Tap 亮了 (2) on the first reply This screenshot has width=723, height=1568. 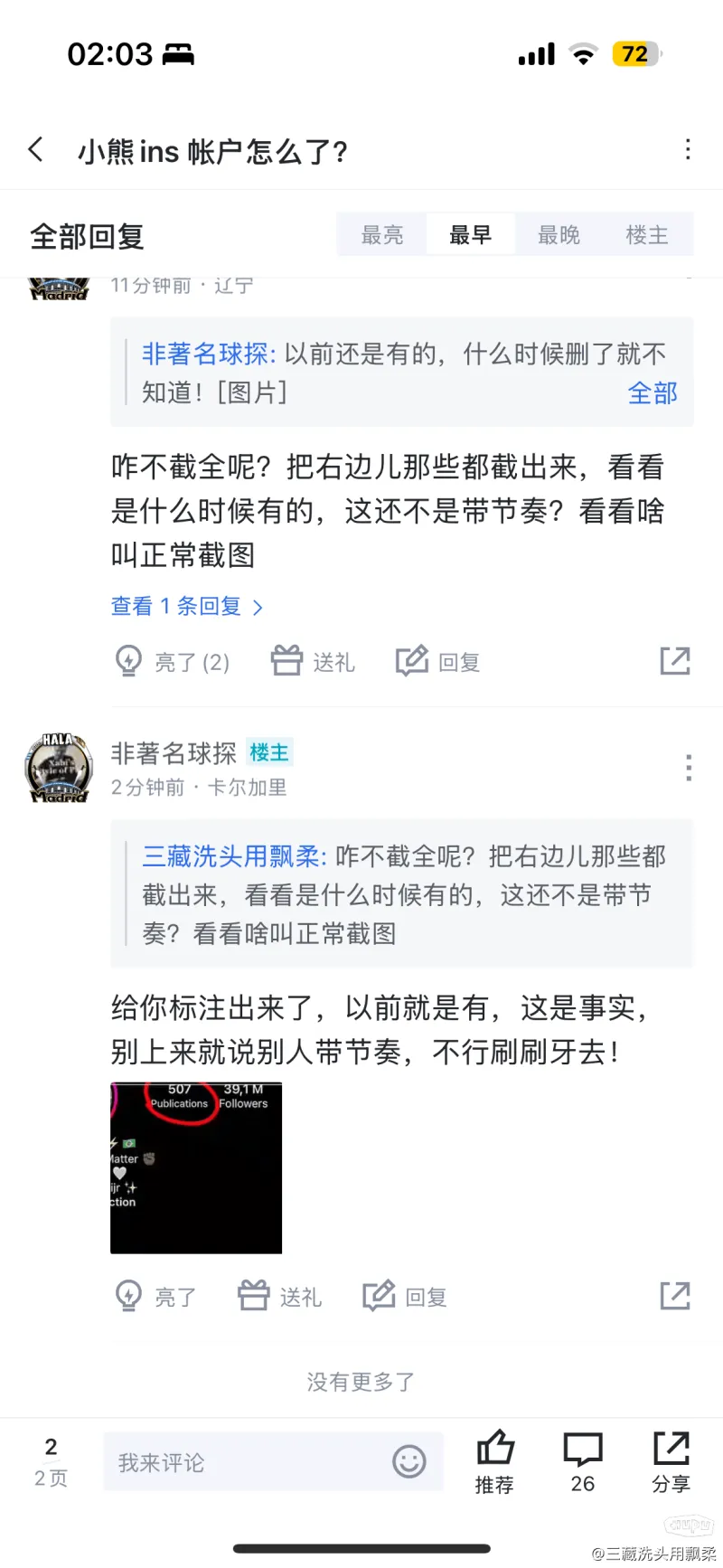tap(172, 662)
